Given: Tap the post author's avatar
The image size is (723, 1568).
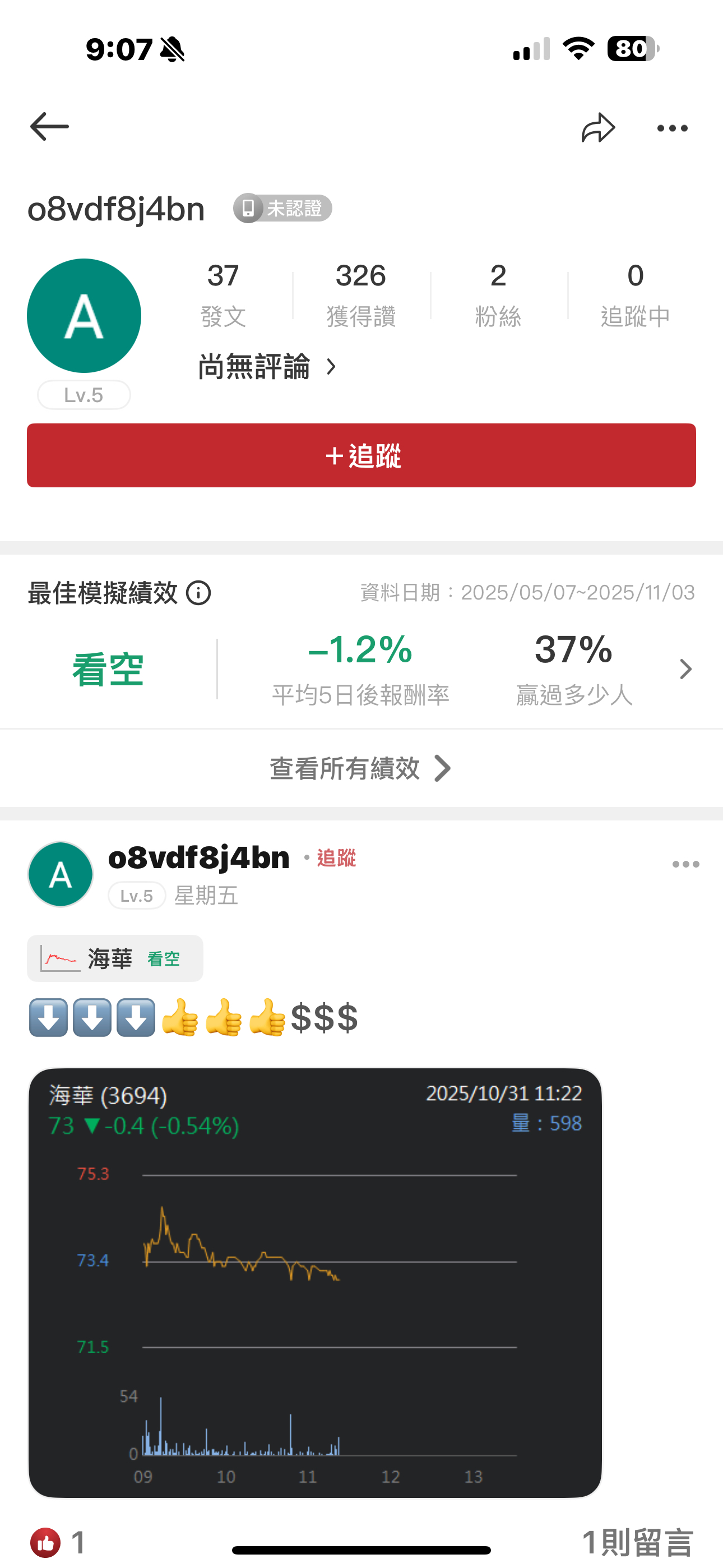Looking at the screenshot, I should (x=61, y=875).
